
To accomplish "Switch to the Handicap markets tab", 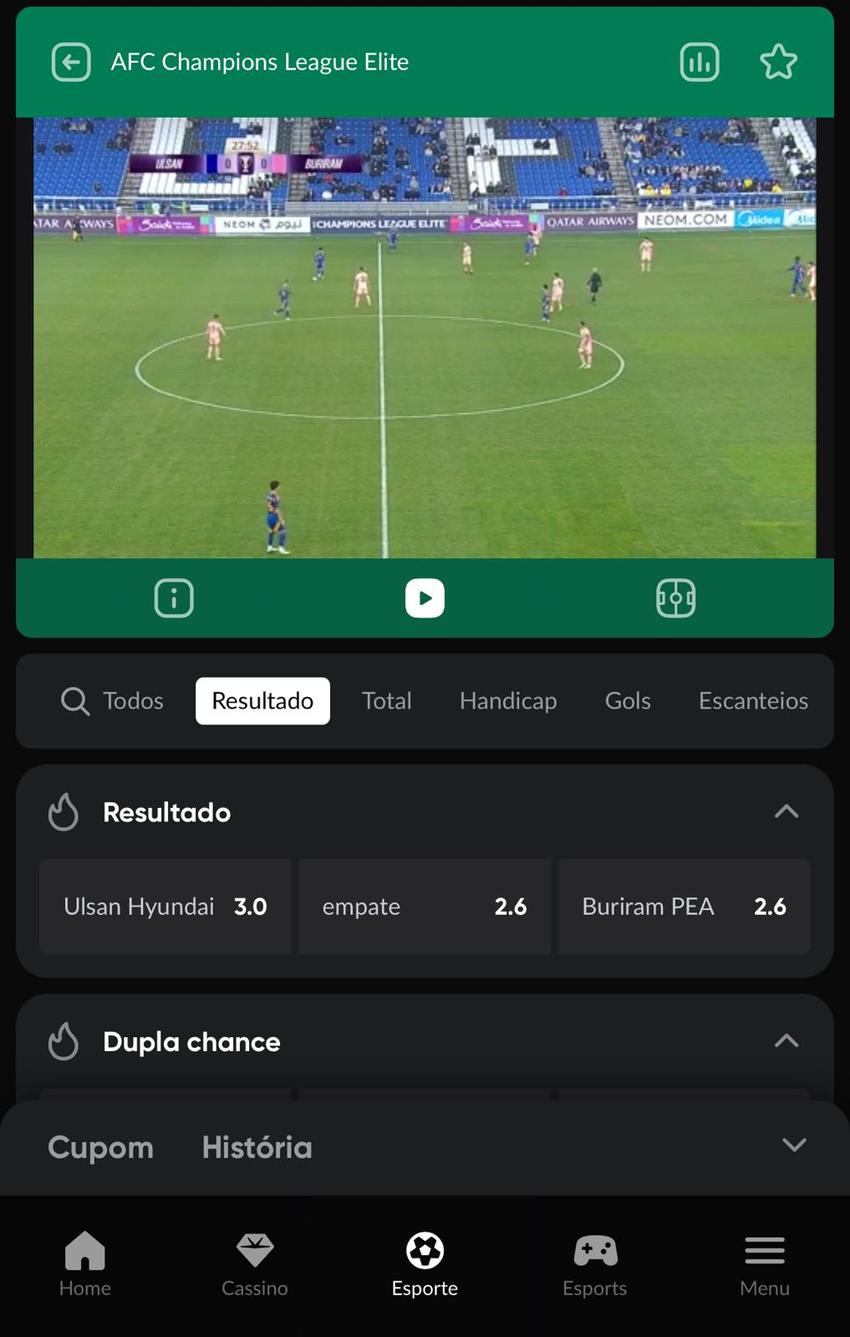I will [x=508, y=700].
